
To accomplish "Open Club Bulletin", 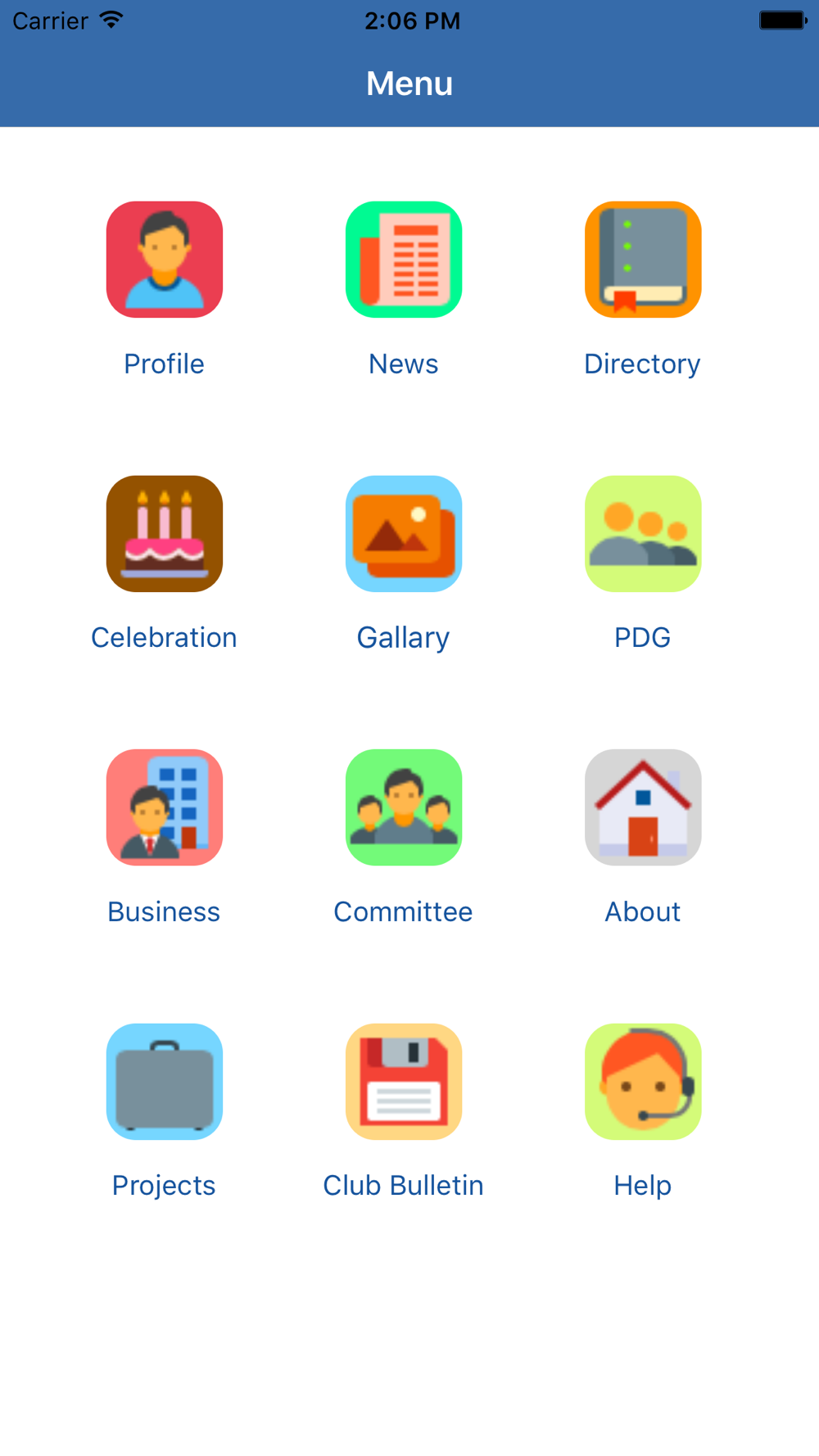I will [x=403, y=1082].
